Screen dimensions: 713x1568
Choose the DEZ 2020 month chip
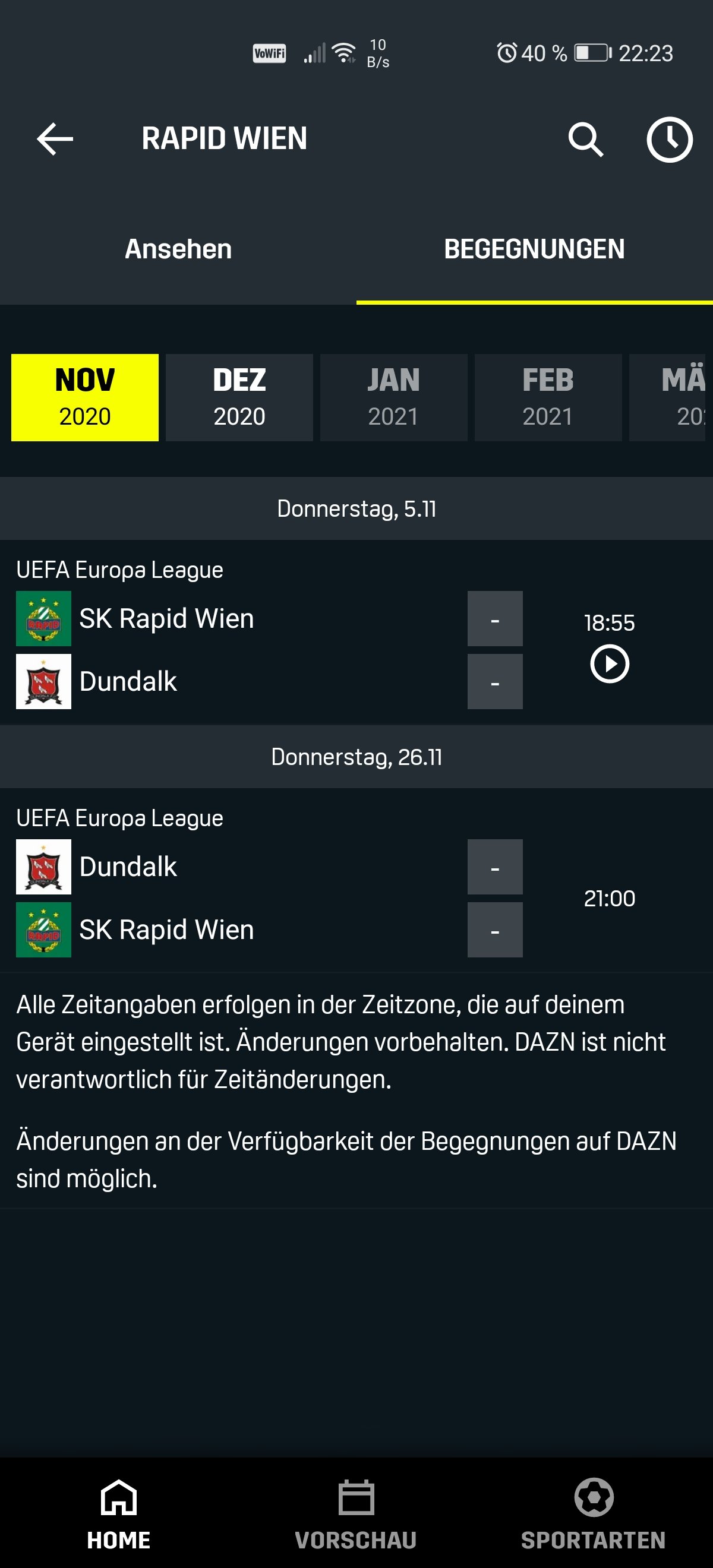click(x=239, y=397)
